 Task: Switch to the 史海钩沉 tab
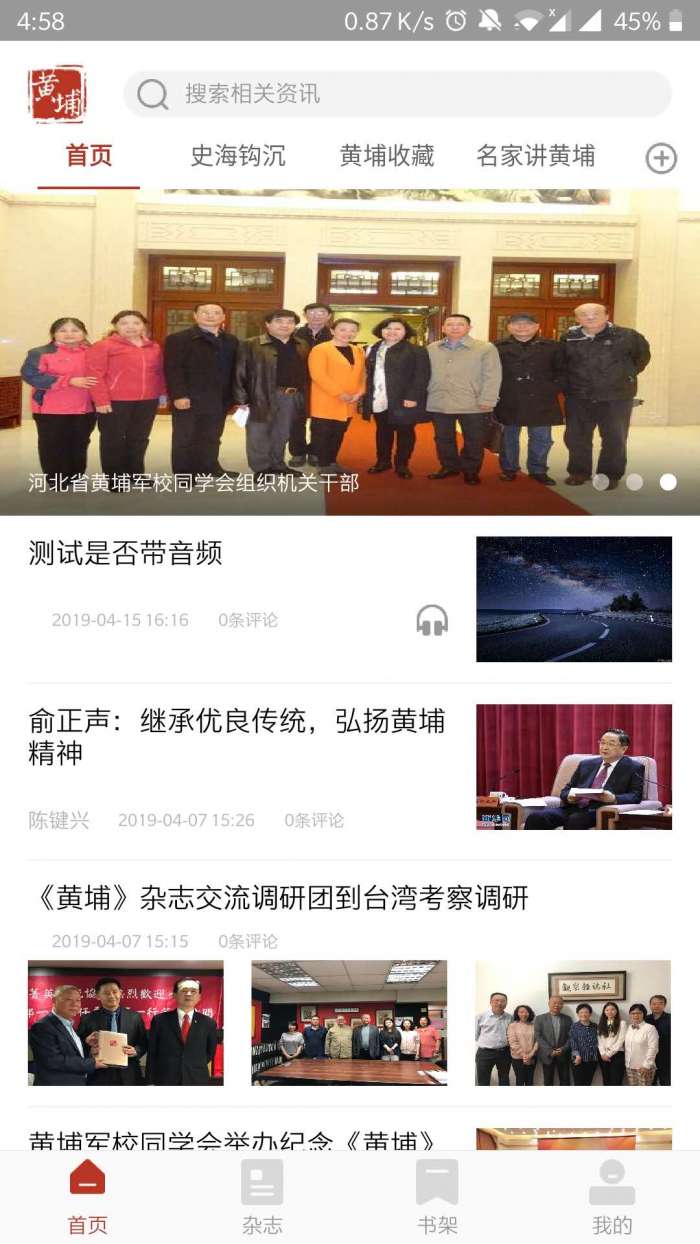point(237,156)
